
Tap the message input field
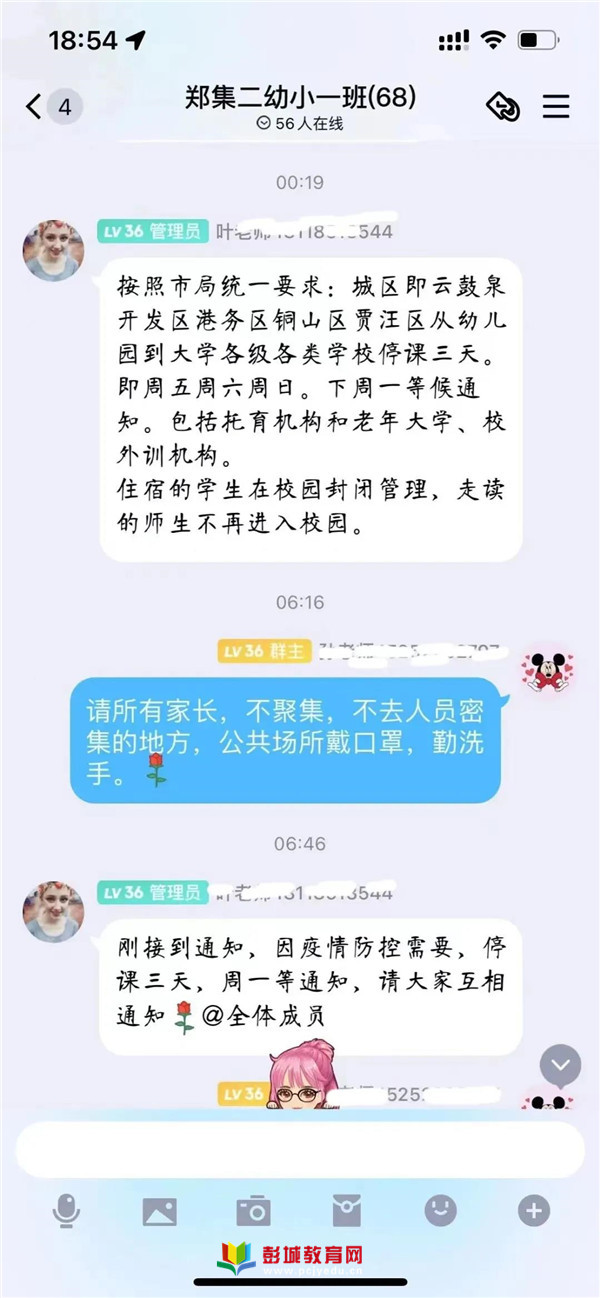[300, 1149]
